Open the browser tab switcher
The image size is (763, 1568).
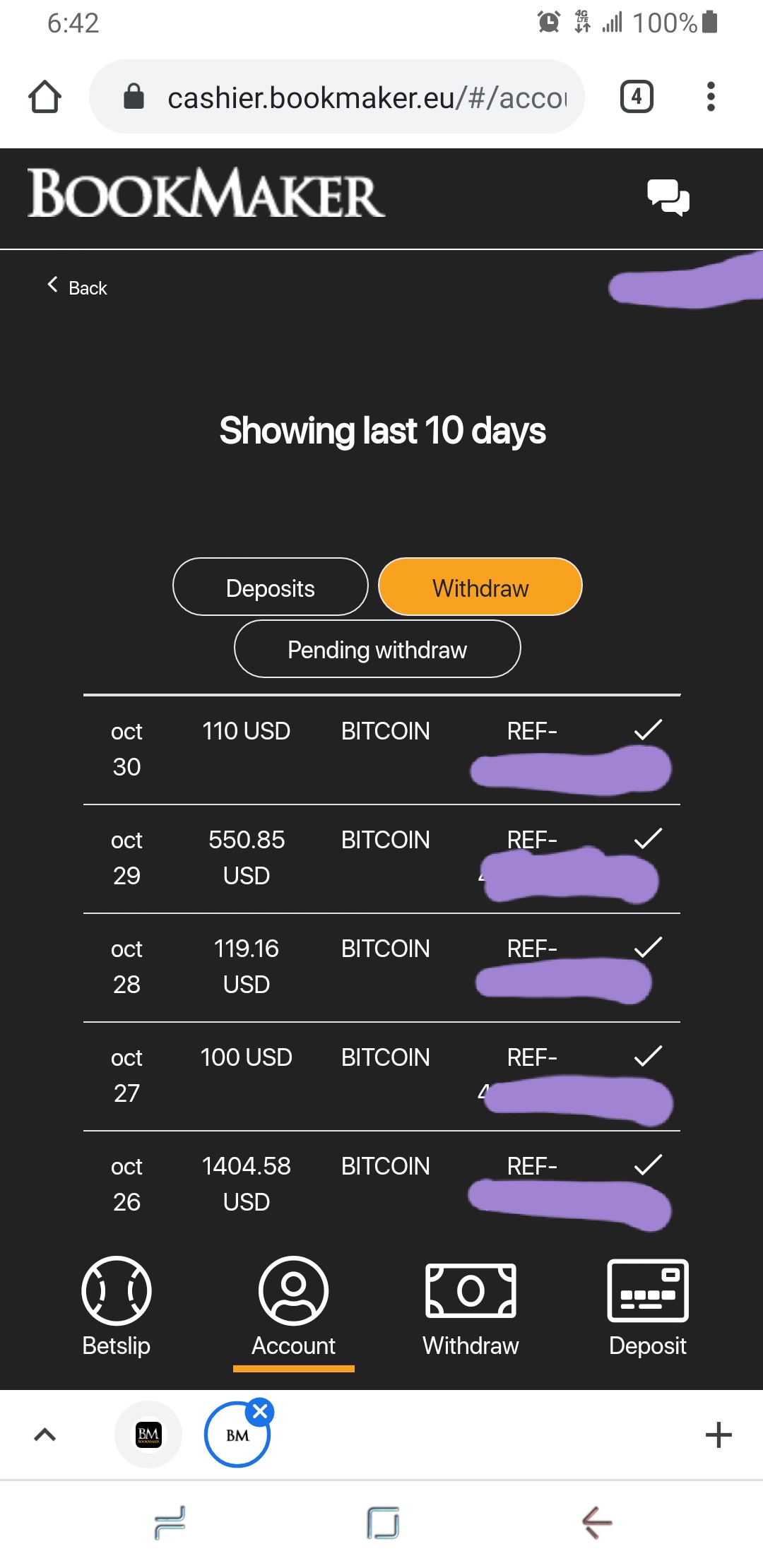click(637, 97)
